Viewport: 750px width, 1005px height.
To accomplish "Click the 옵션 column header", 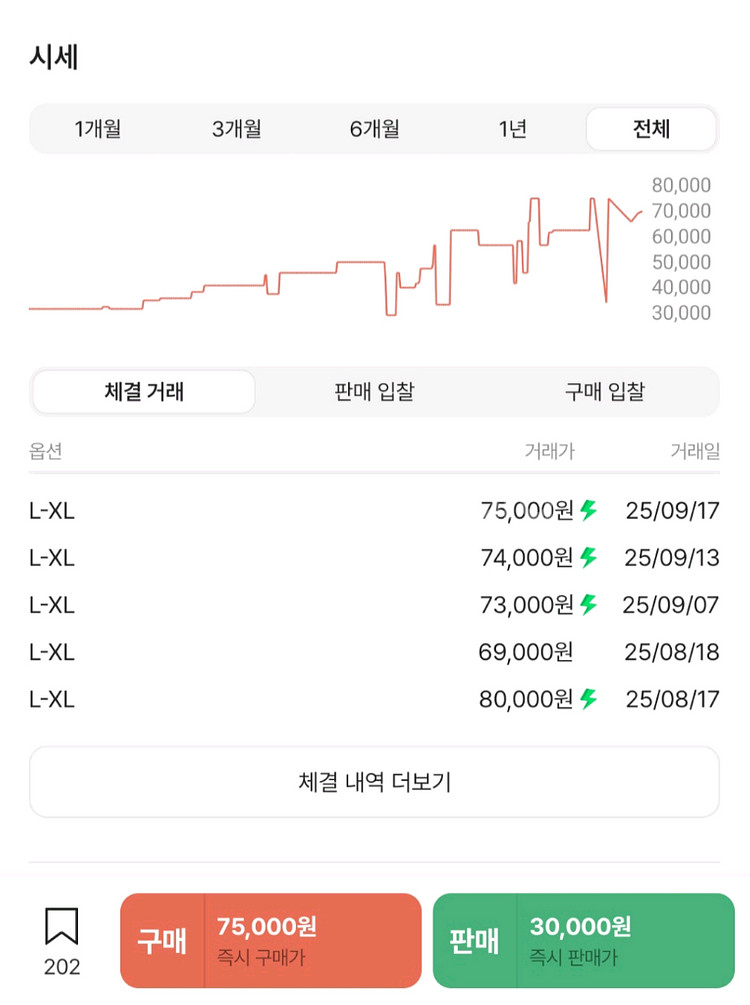I will point(45,450).
